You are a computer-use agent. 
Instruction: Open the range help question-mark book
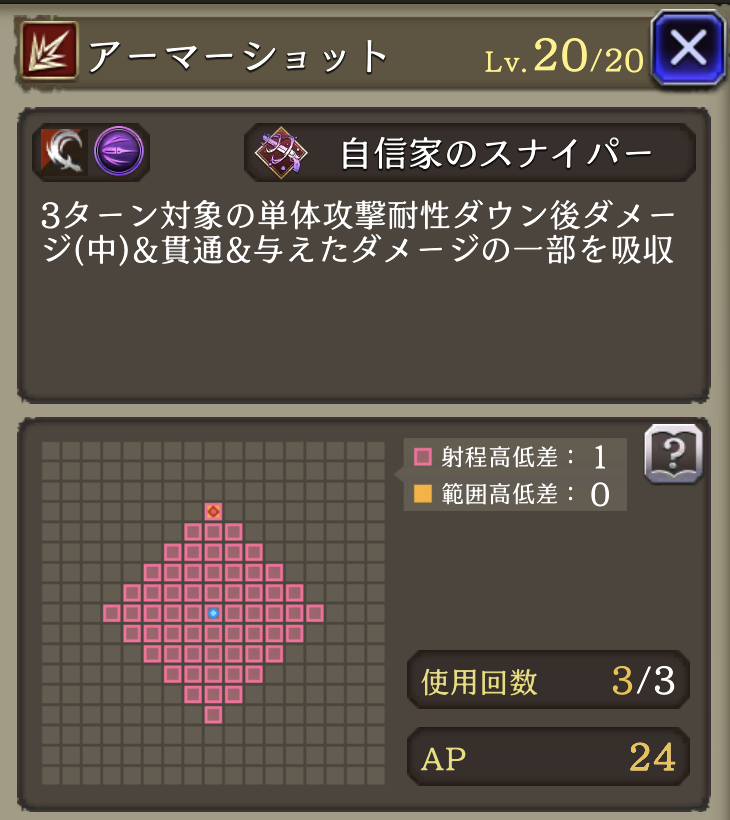point(674,455)
